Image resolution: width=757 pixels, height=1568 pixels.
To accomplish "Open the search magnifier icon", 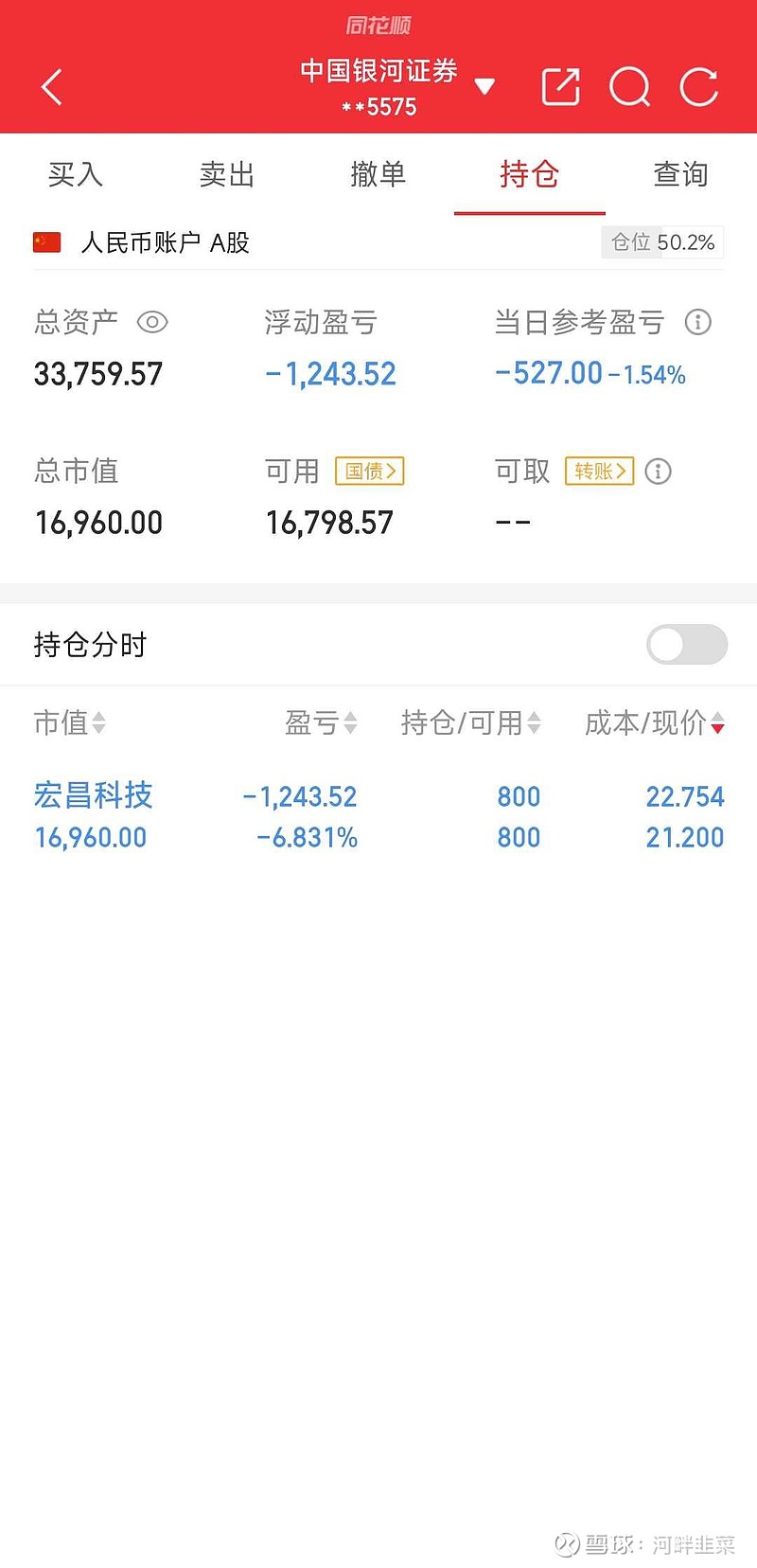I will [x=629, y=87].
